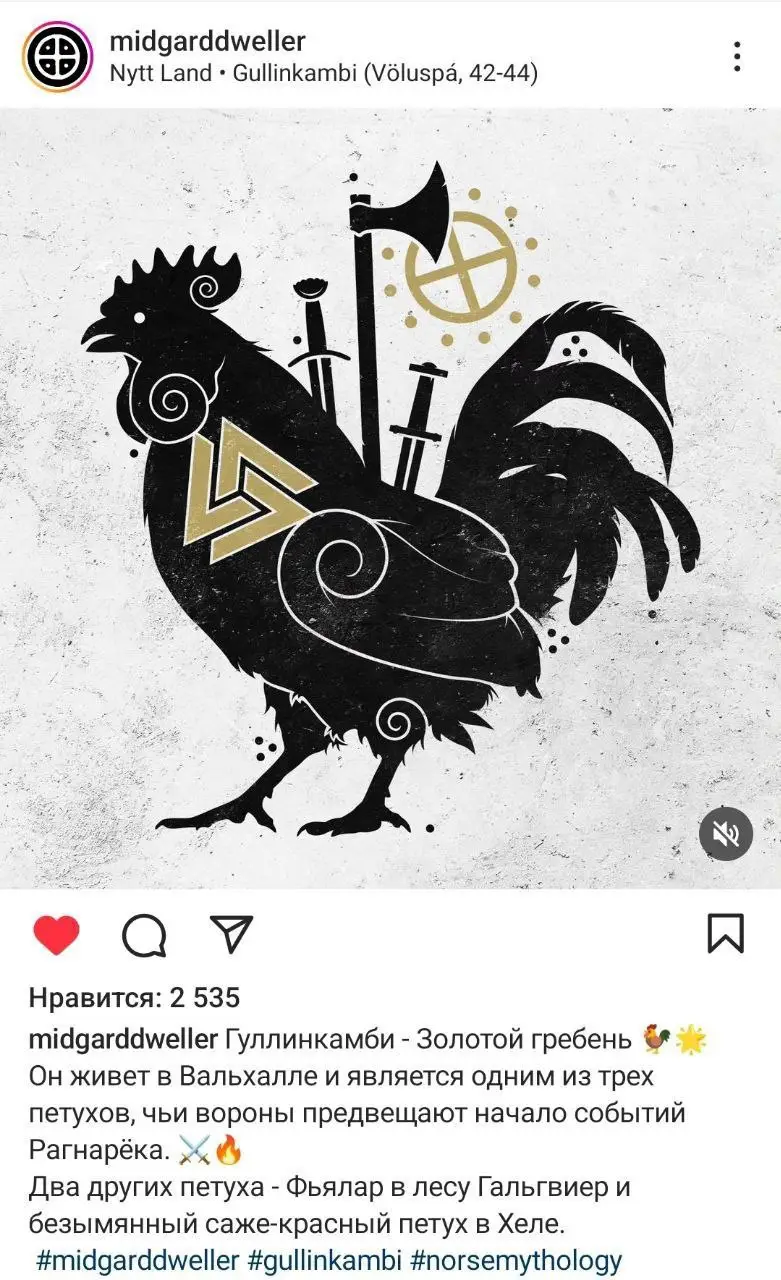Open the #midgarddweller hashtag

(138, 1259)
